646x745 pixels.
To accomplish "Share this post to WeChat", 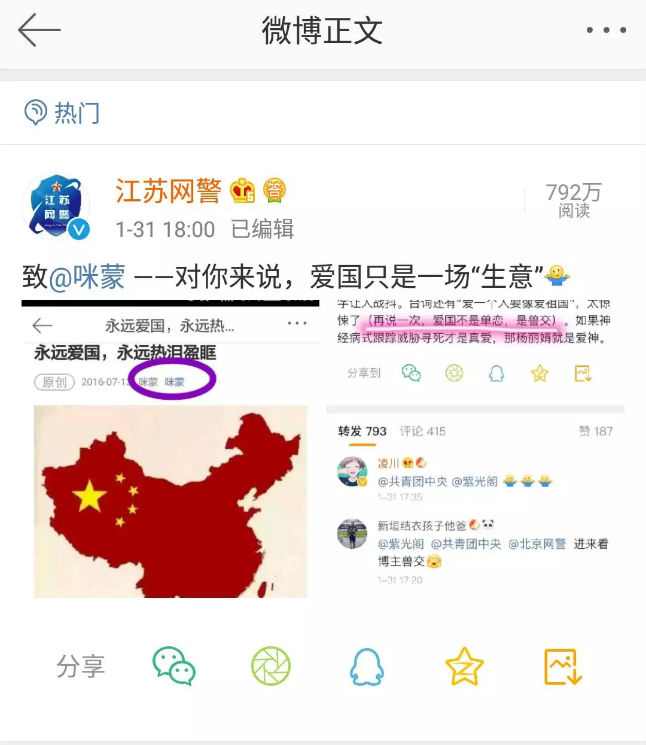I will 174,666.
